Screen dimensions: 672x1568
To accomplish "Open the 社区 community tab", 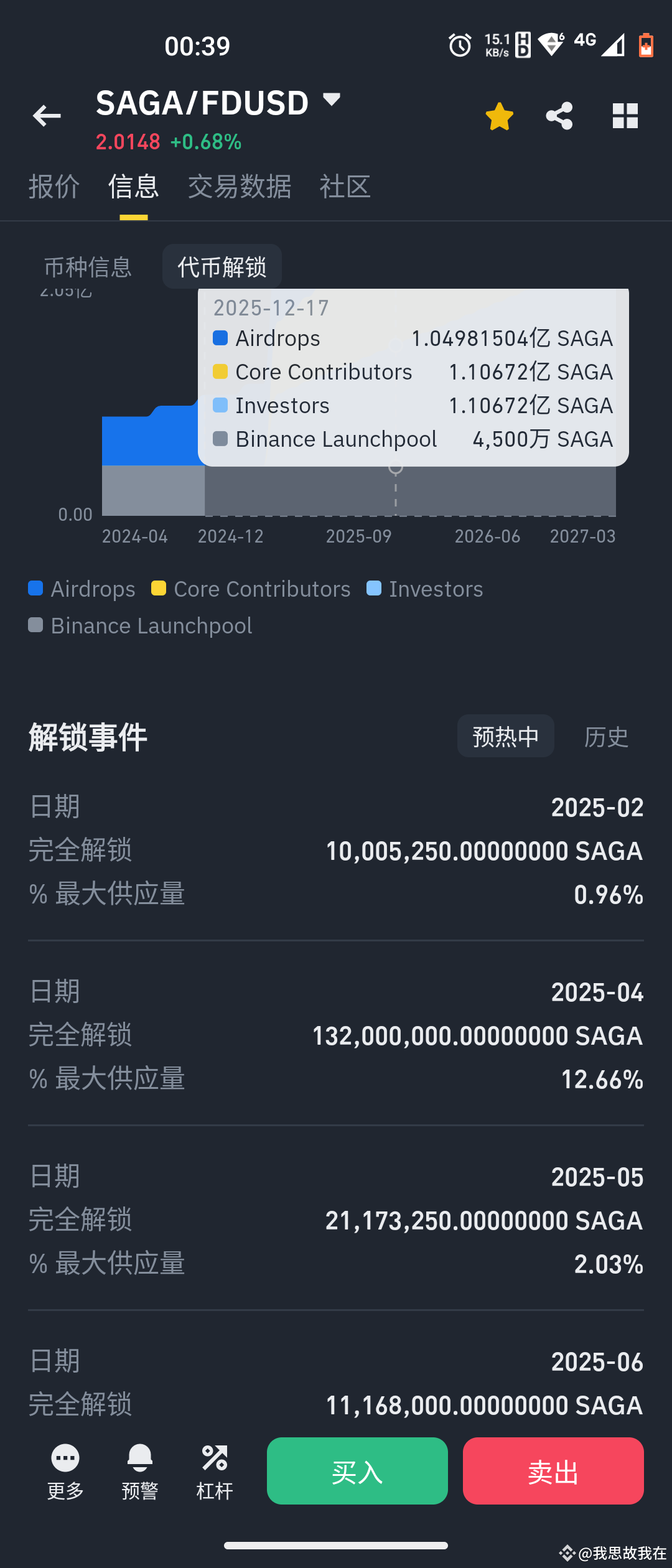I will coord(345,187).
